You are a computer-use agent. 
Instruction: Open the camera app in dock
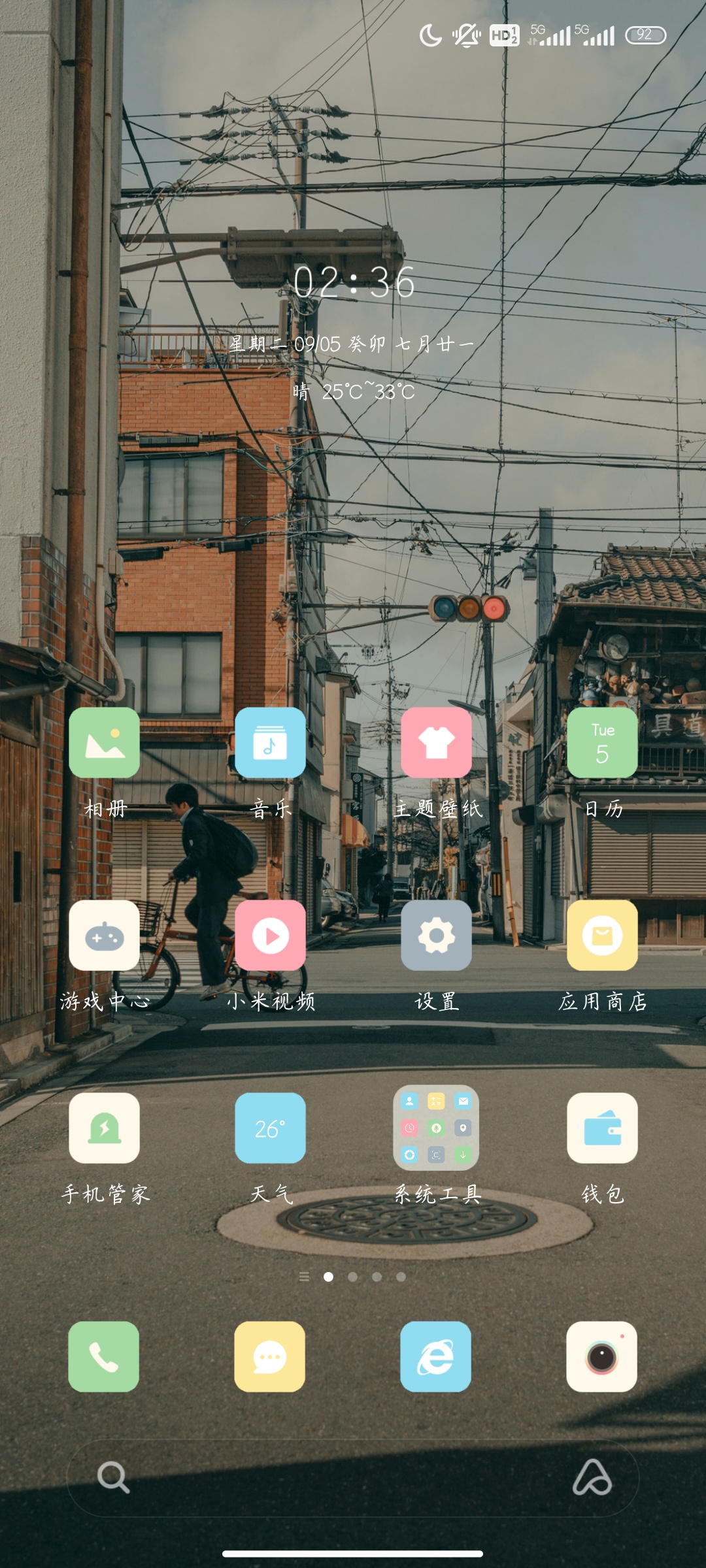coord(602,1357)
